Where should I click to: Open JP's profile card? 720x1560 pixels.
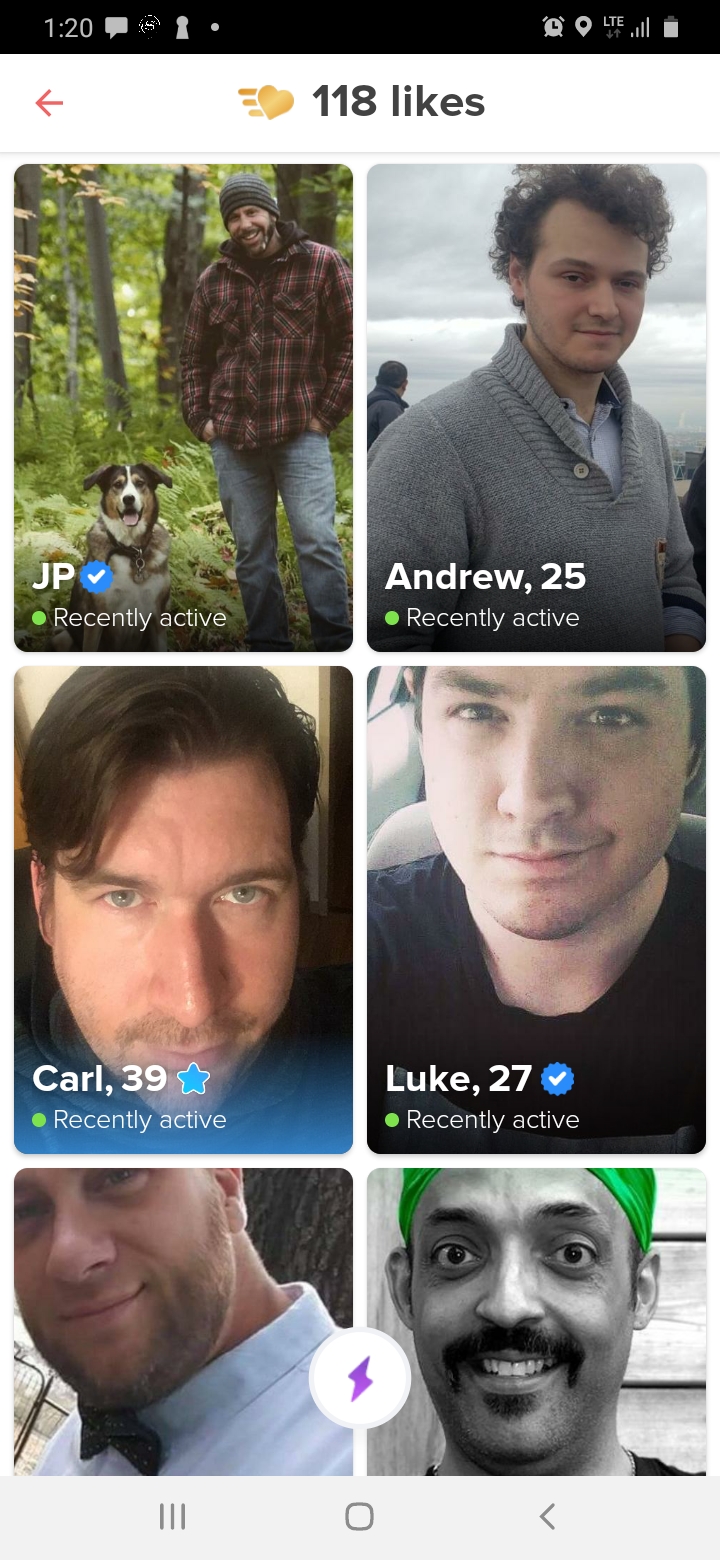[183, 407]
